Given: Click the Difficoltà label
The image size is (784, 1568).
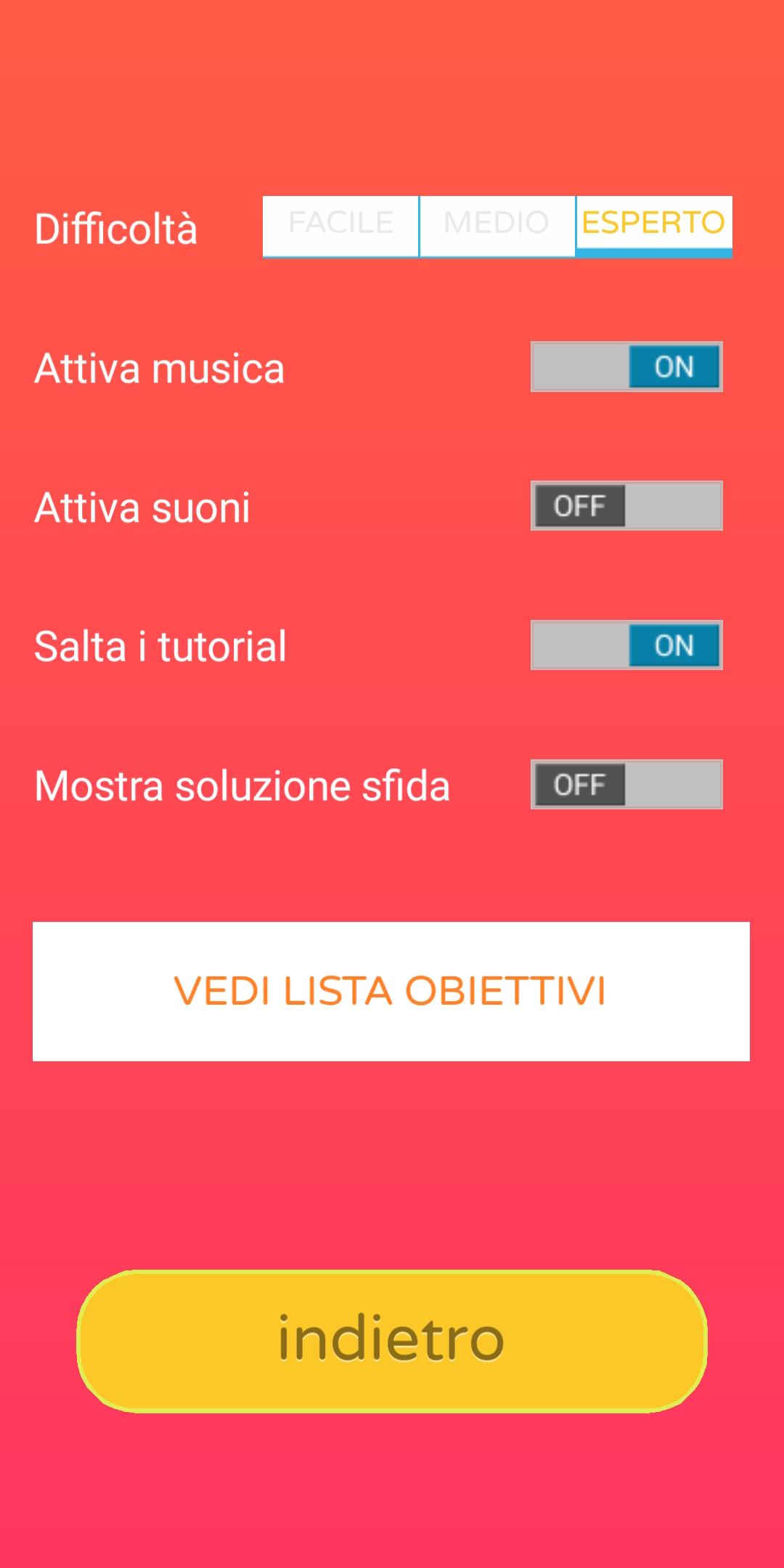Looking at the screenshot, I should 115,229.
